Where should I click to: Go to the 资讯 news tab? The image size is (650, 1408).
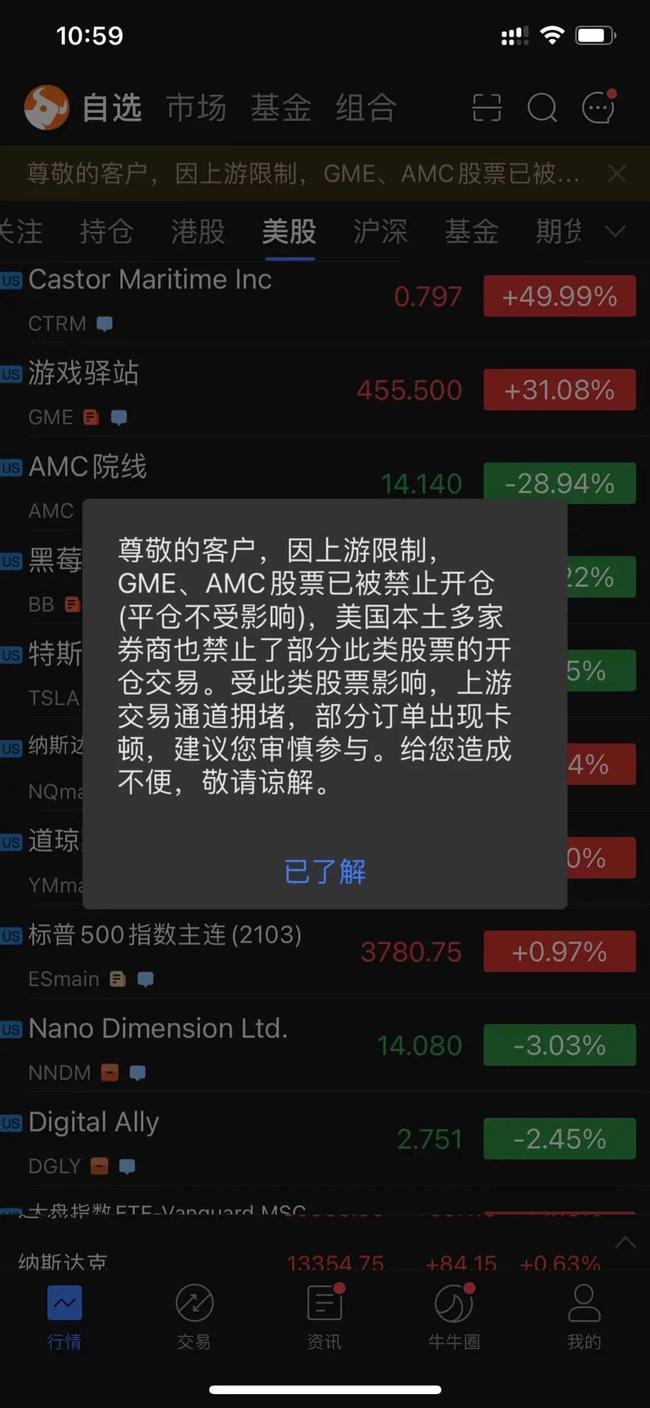[324, 1317]
